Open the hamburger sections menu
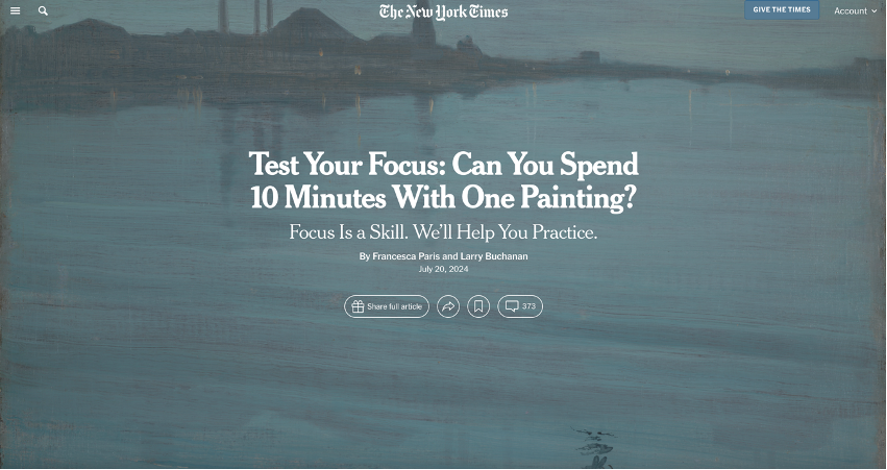 point(15,11)
